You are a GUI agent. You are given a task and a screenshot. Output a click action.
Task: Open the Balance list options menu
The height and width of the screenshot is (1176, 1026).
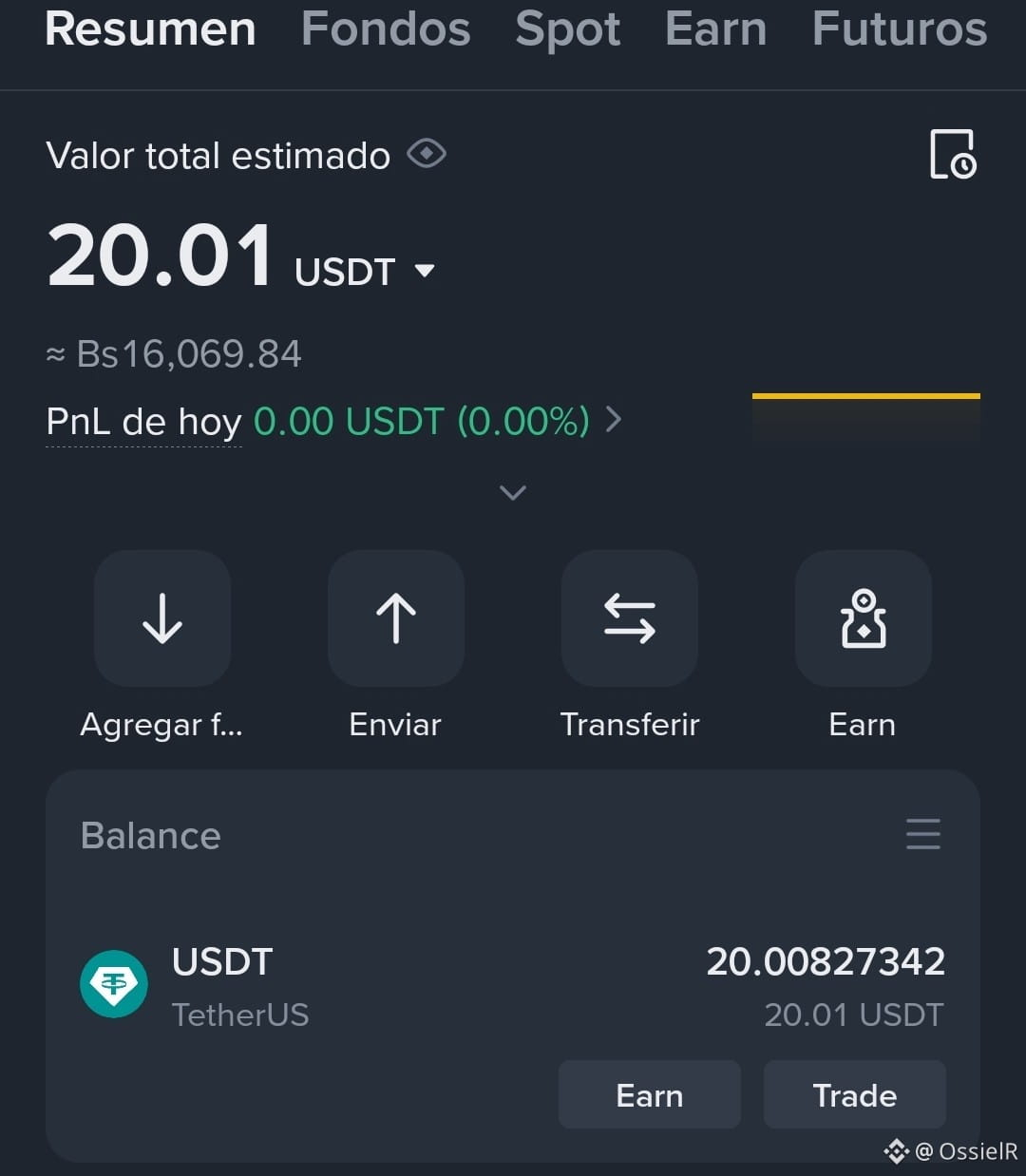tap(923, 834)
